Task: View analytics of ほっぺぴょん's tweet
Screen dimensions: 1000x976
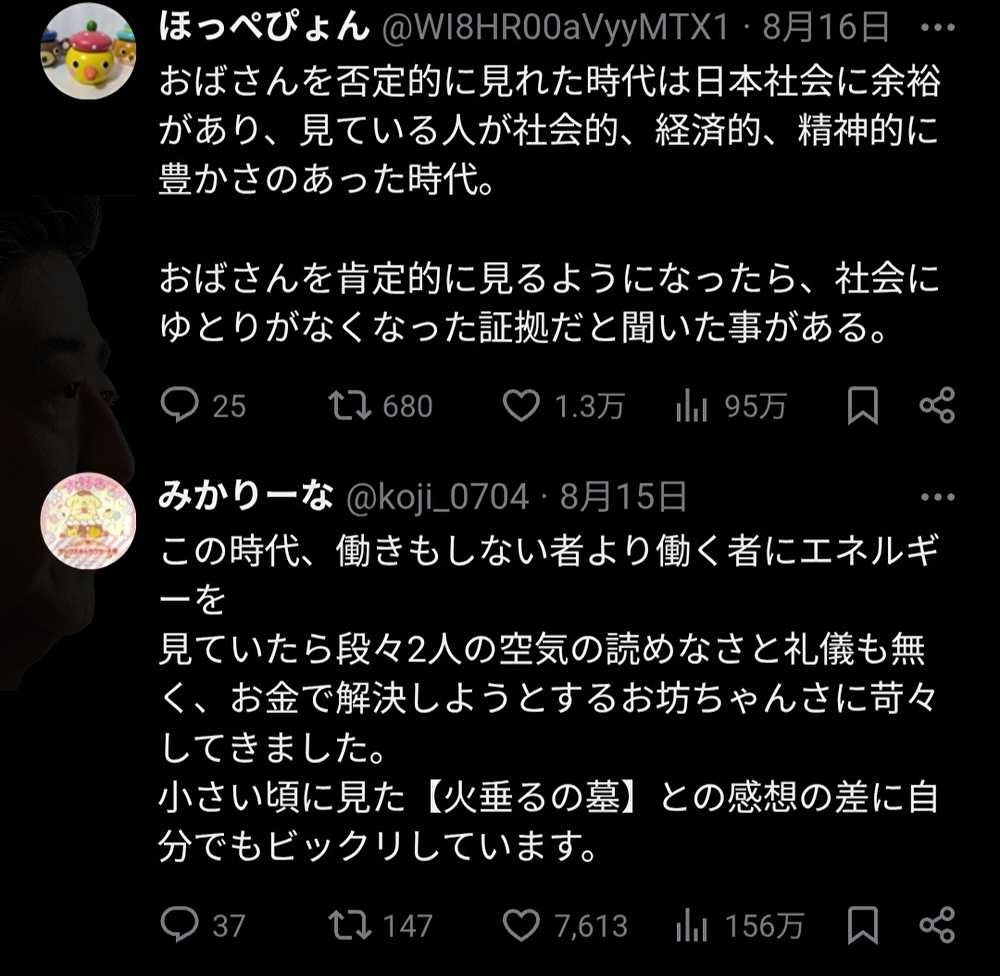Action: pyautogui.click(x=692, y=405)
